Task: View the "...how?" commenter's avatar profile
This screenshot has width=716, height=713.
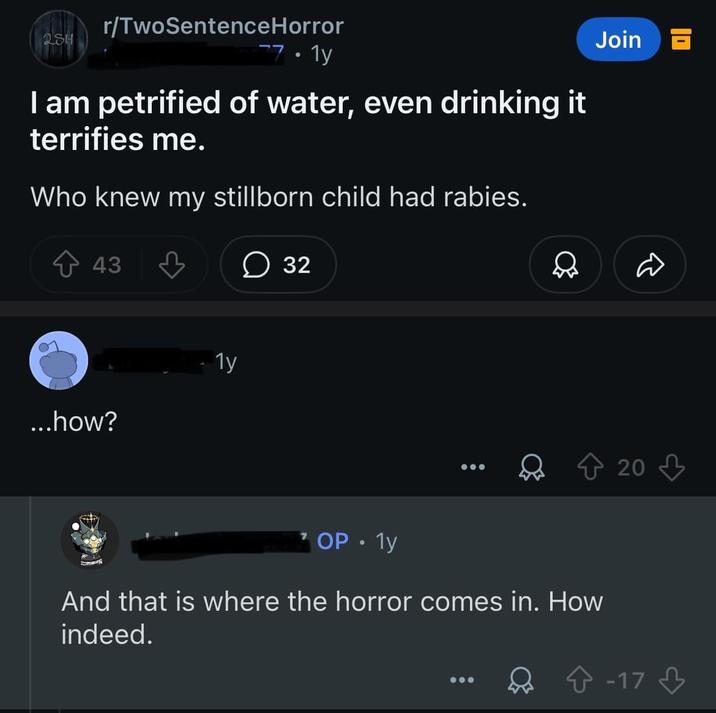Action: click(x=58, y=360)
